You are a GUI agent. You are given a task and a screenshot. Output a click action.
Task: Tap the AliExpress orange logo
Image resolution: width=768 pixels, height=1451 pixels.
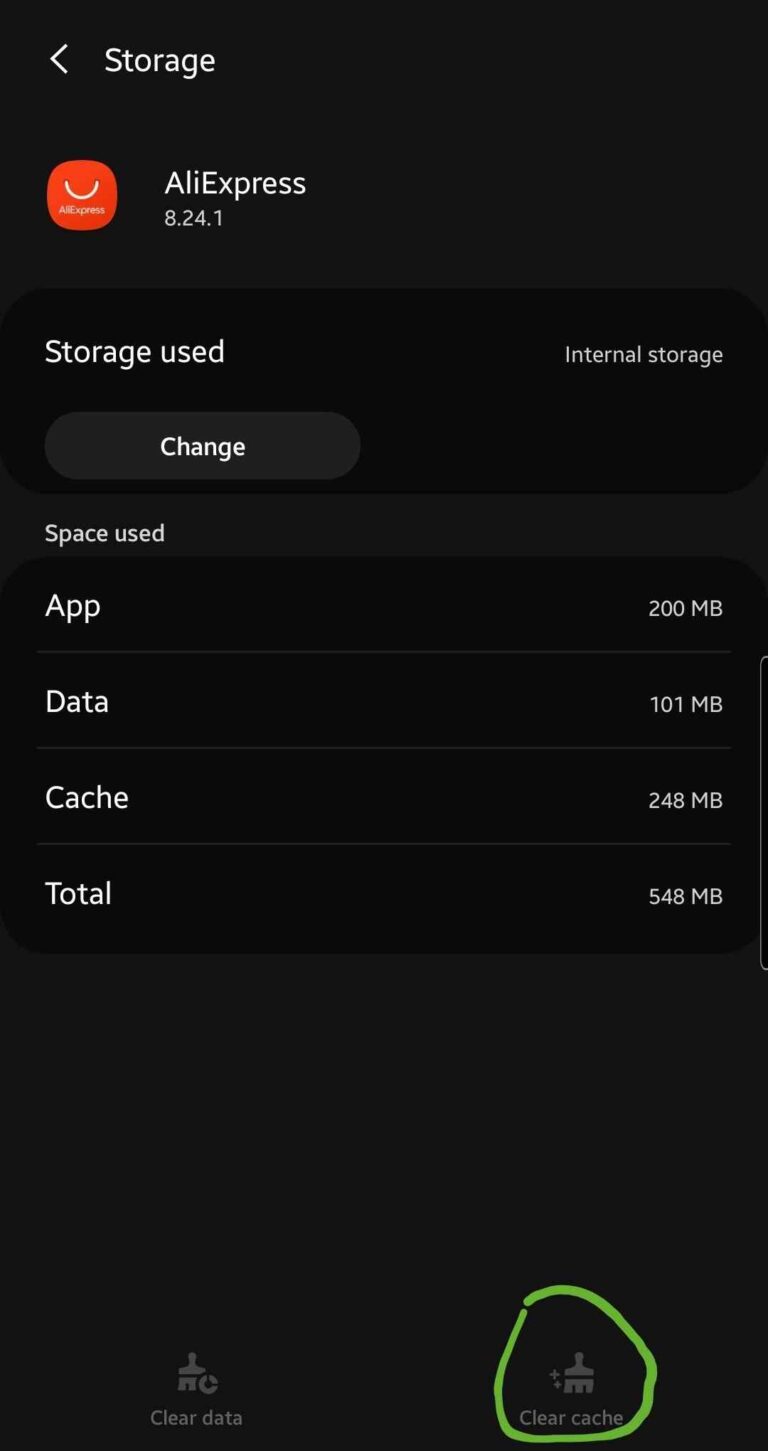tap(82, 195)
